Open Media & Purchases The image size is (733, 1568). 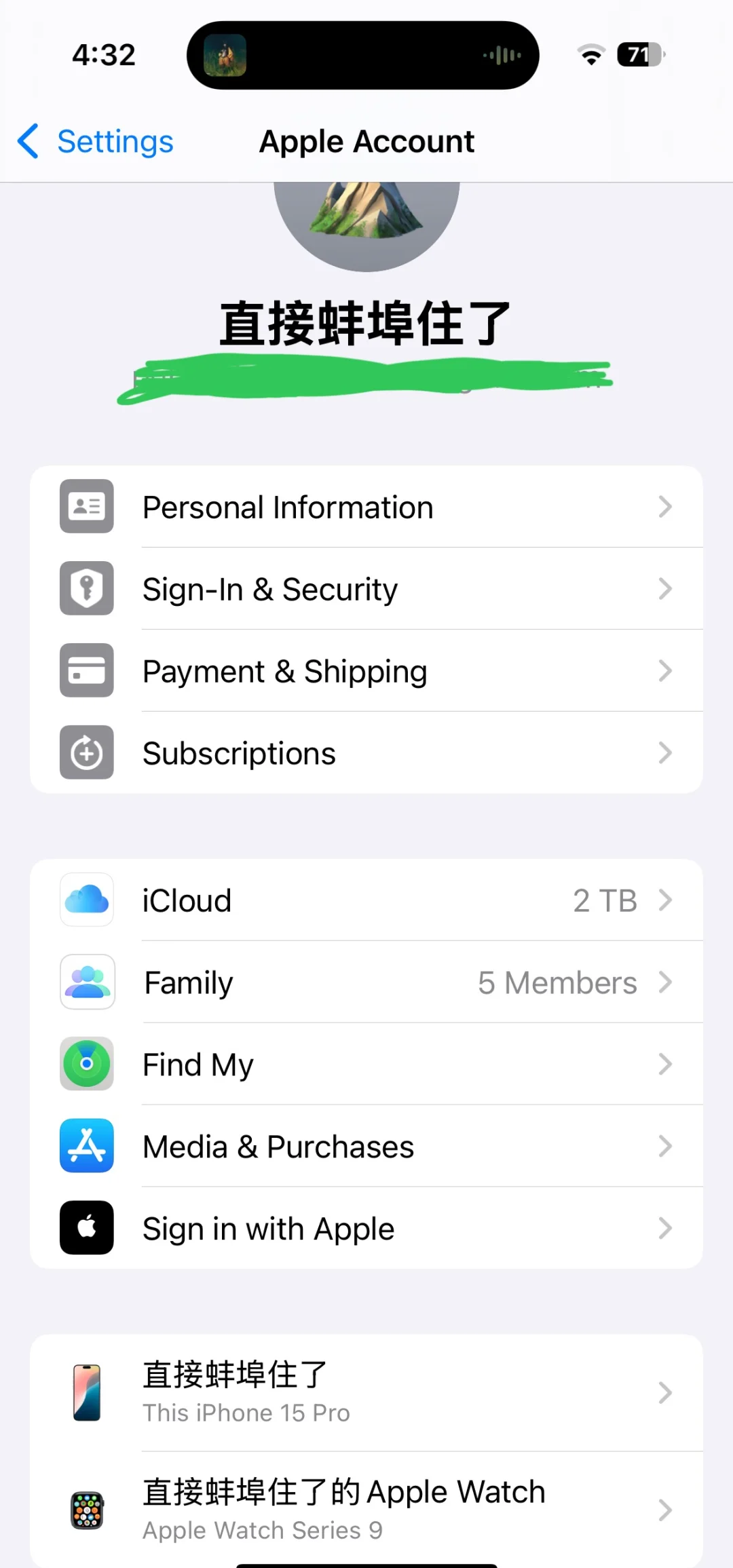366,1147
